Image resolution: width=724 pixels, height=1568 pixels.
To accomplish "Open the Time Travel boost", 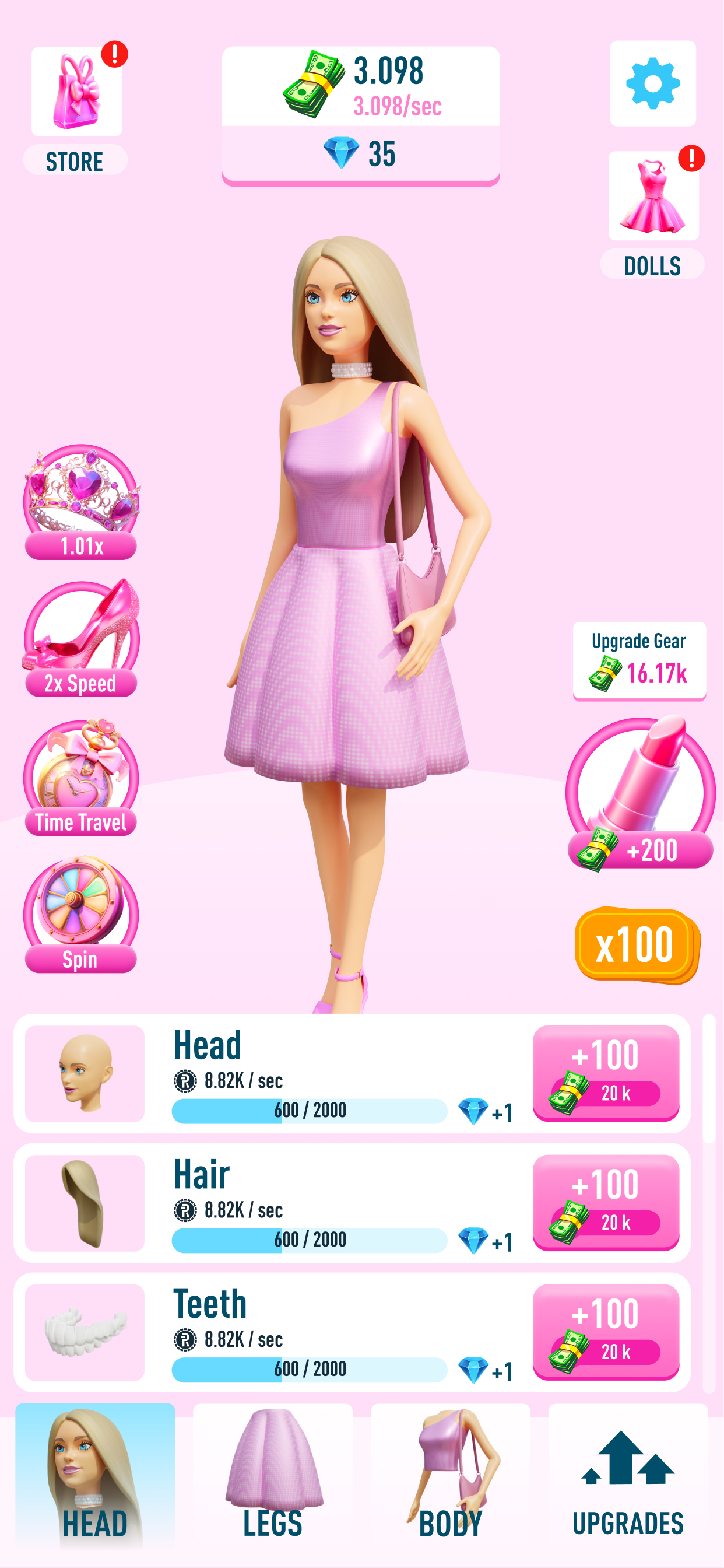I will point(81,778).
